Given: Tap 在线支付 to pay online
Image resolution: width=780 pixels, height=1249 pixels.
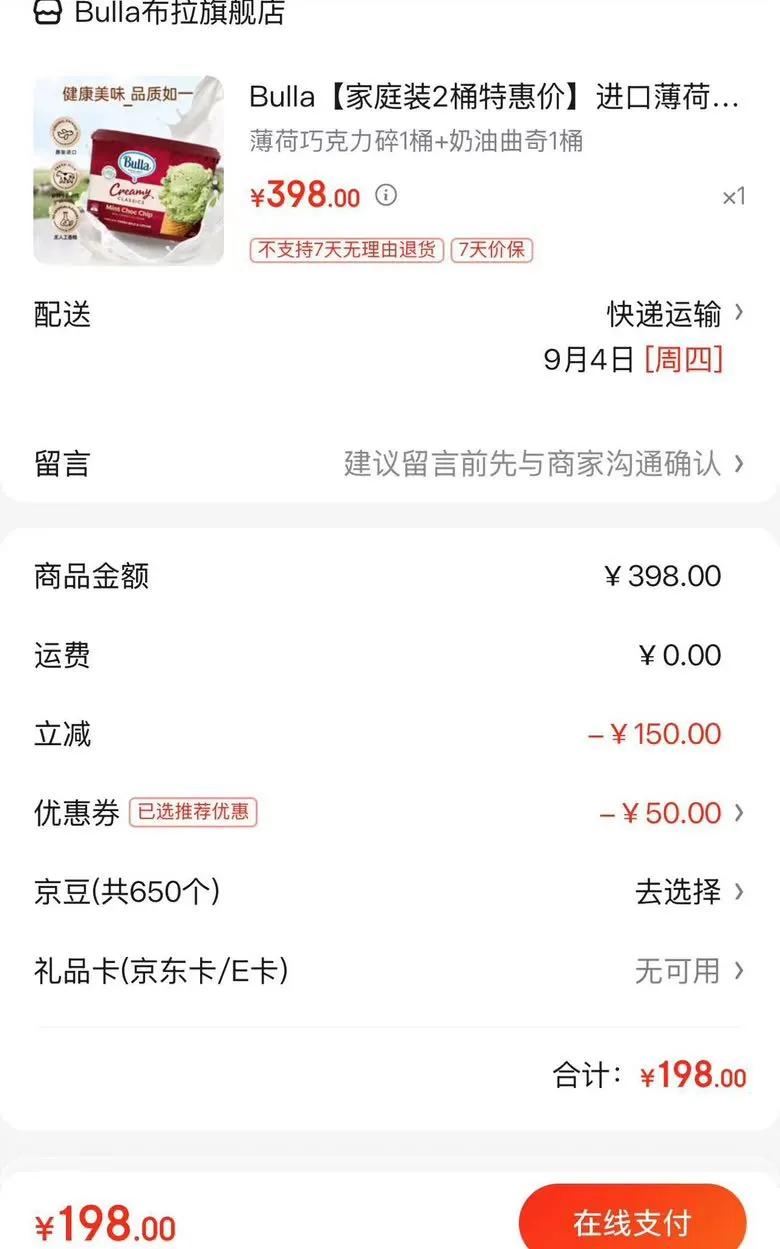Looking at the screenshot, I should click(x=632, y=1222).
